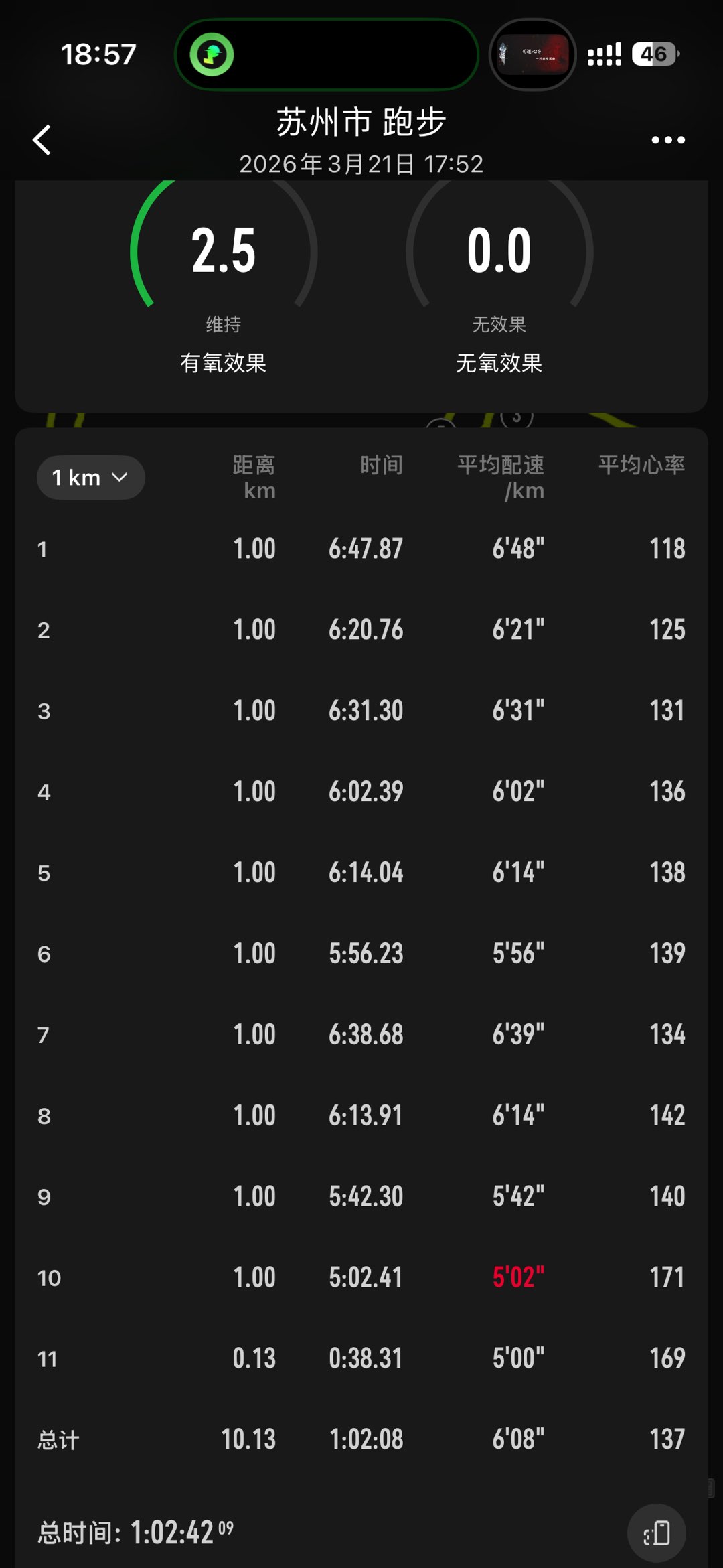Expand the 1 km lap interval dropdown
This screenshot has width=723, height=1568.
(x=90, y=478)
